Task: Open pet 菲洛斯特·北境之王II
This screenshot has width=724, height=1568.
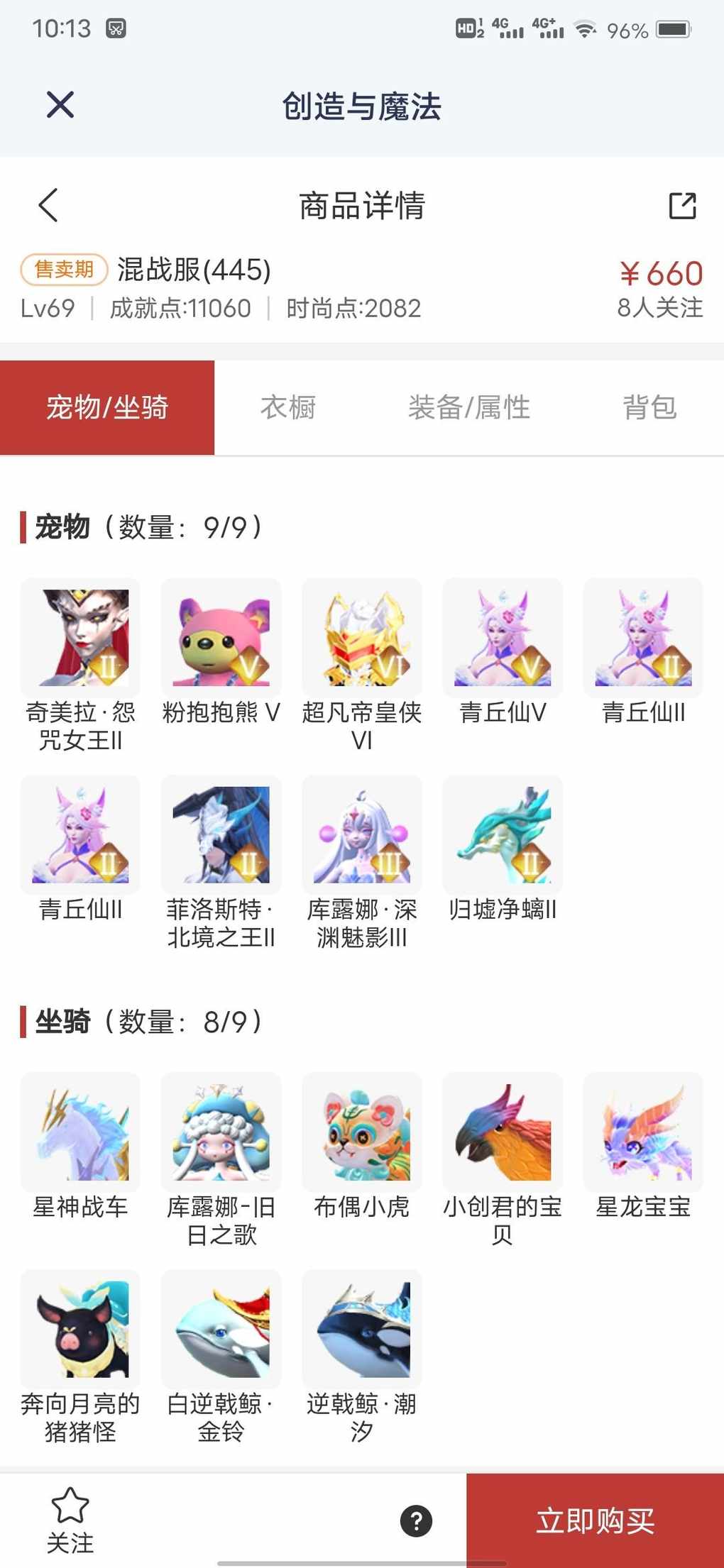Action: click(x=221, y=835)
